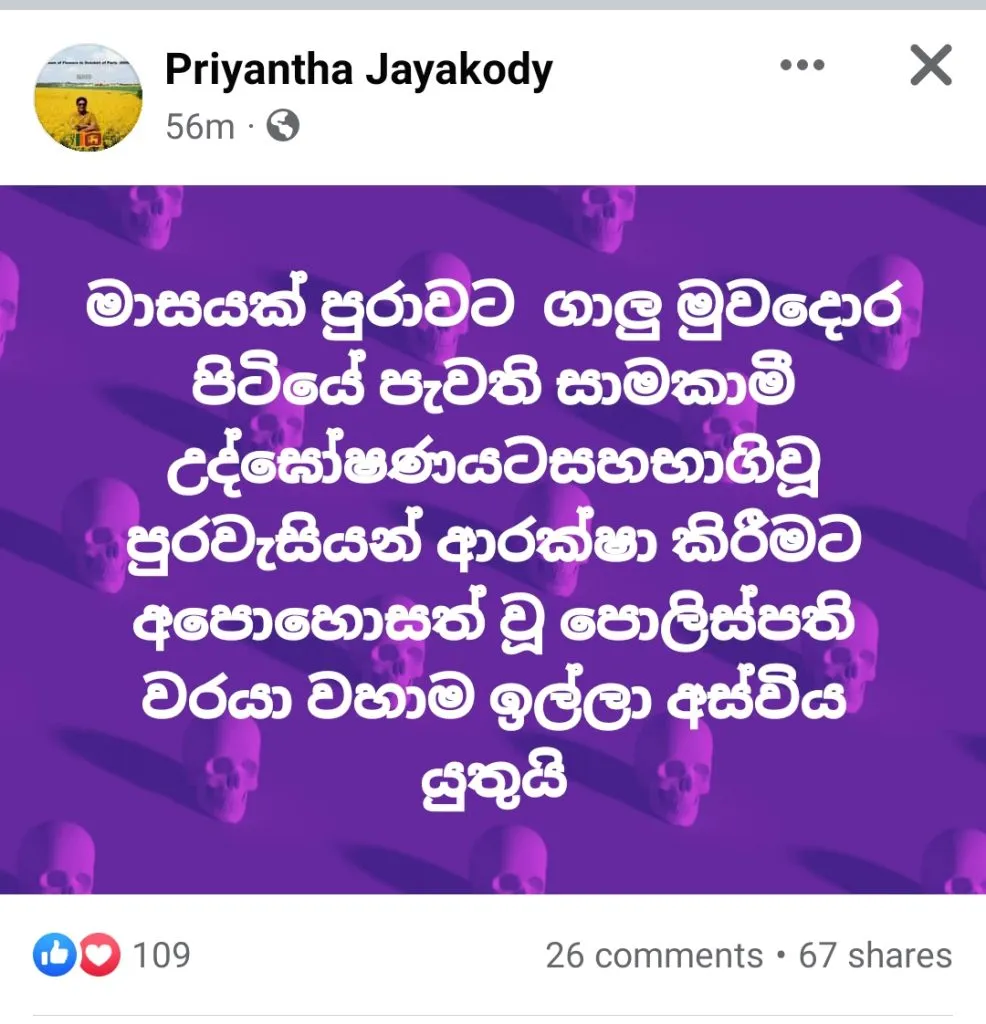This screenshot has height=1024, width=986.
Task: Dismiss the post with the X button
Action: (930, 67)
